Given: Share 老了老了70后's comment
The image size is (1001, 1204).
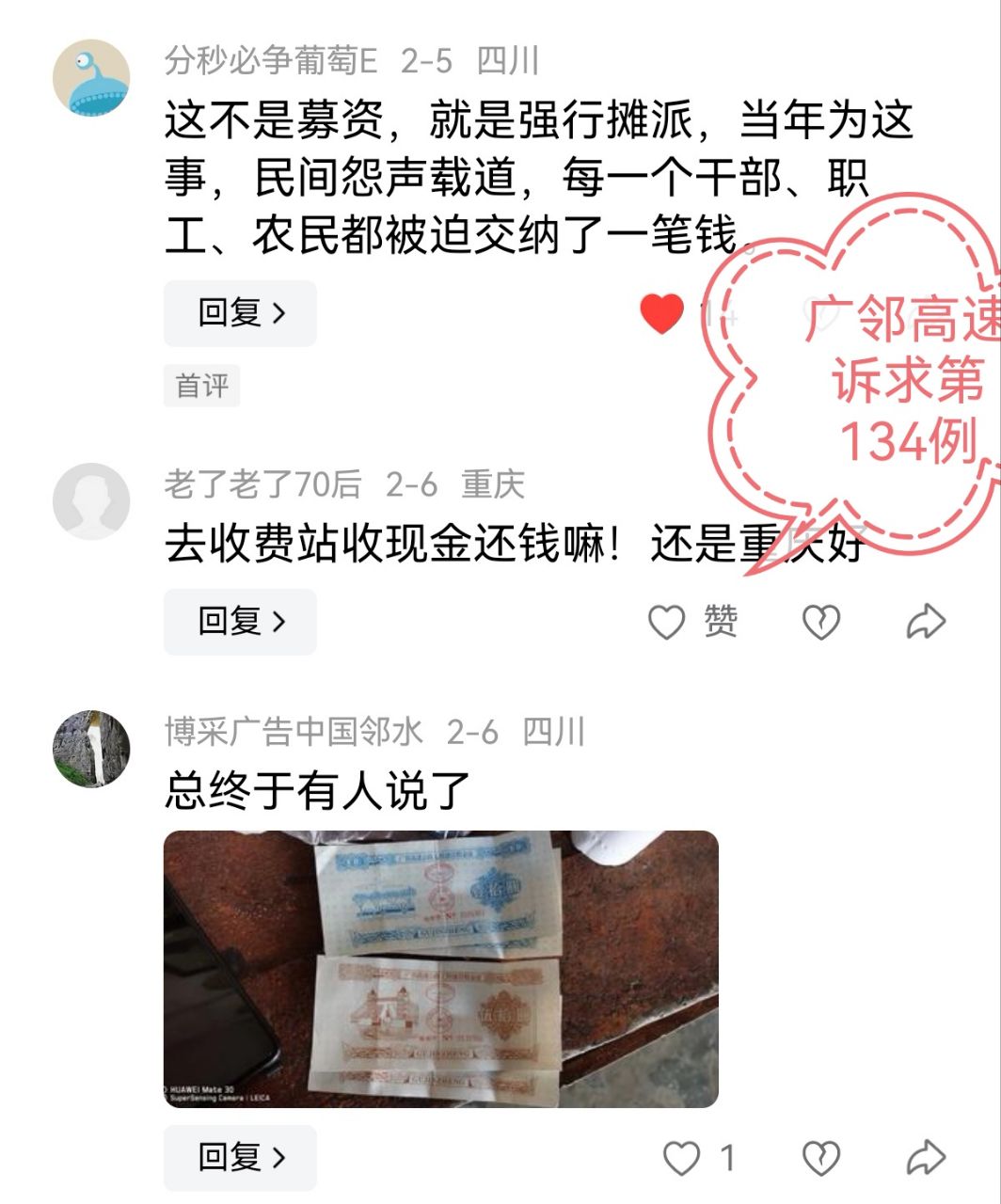Looking at the screenshot, I should [x=925, y=623].
